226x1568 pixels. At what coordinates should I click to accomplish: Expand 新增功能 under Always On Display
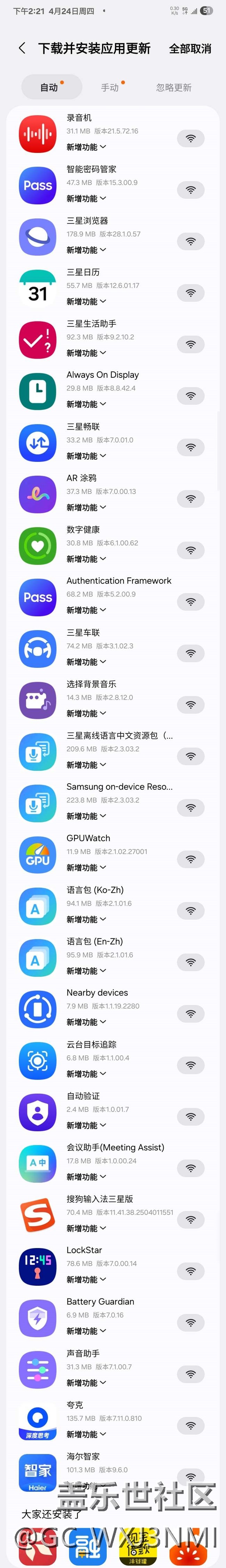pyautogui.click(x=86, y=404)
